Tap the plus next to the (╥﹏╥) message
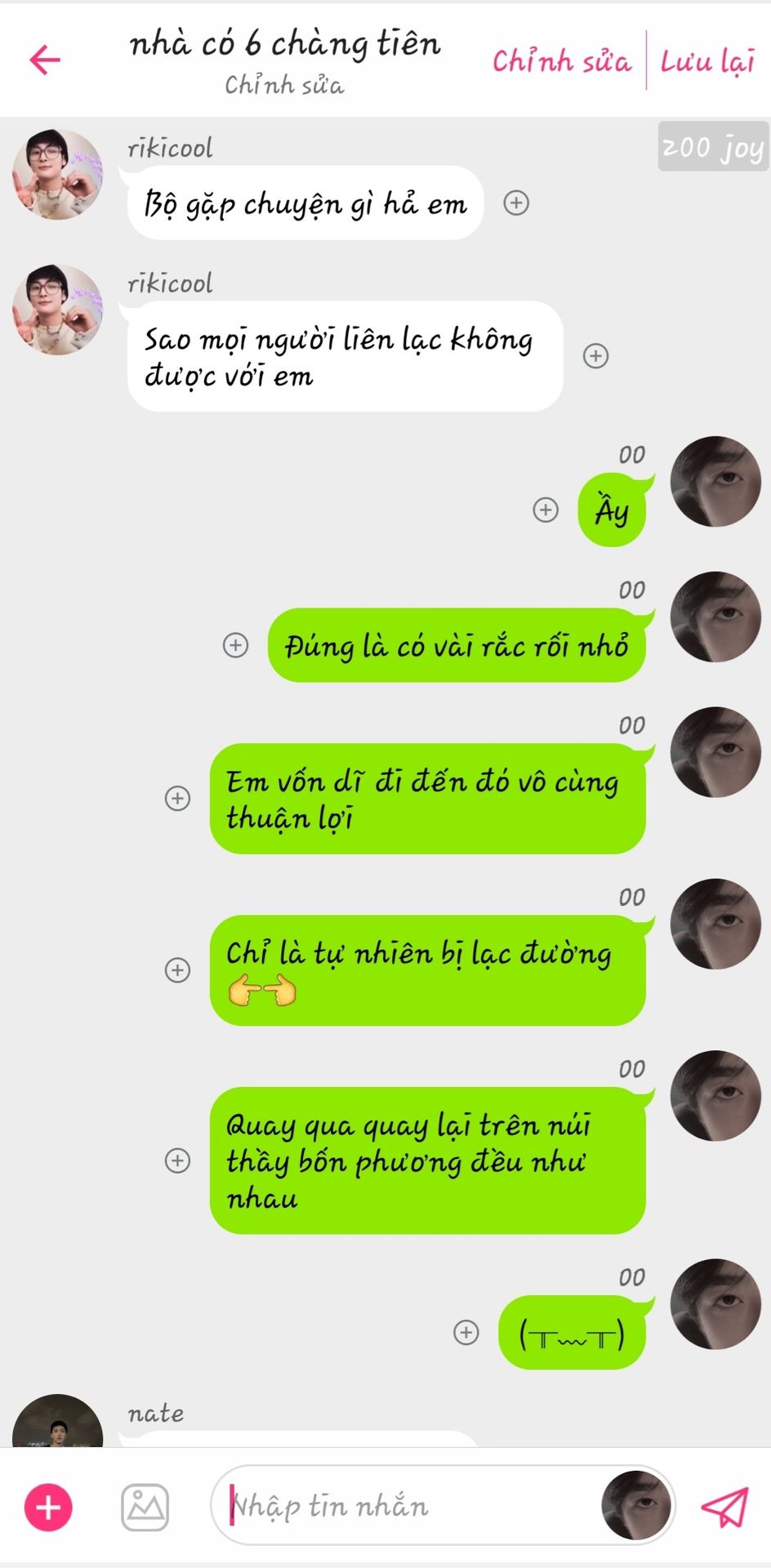Viewport: 771px width, 1568px height. click(x=466, y=1333)
